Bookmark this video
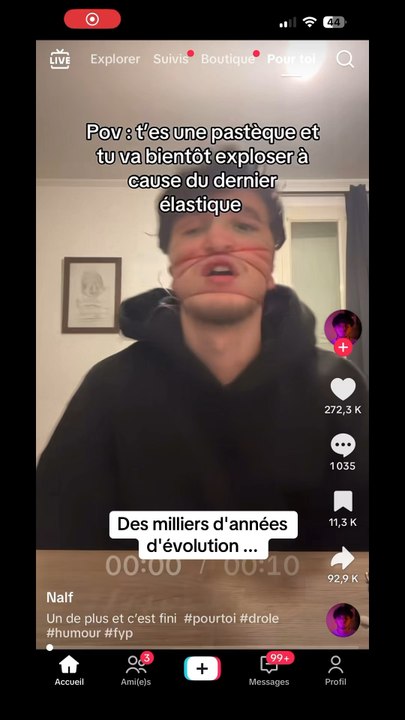 tap(343, 501)
